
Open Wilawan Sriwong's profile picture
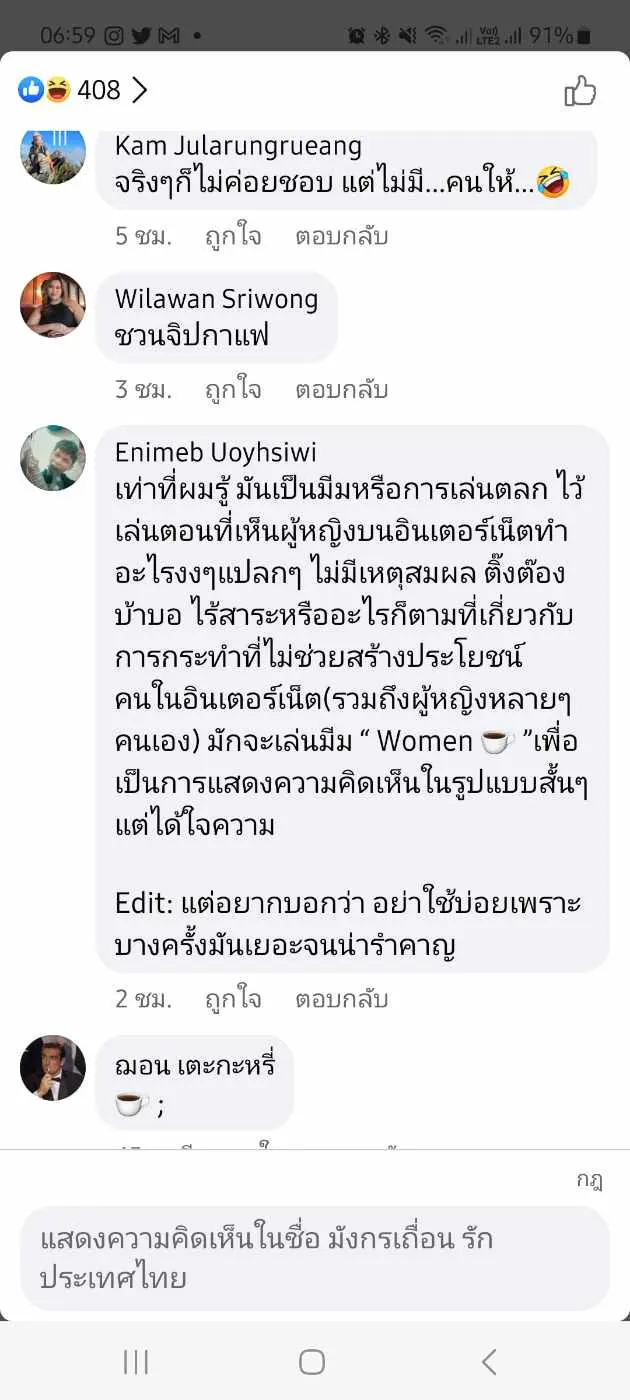click(53, 305)
